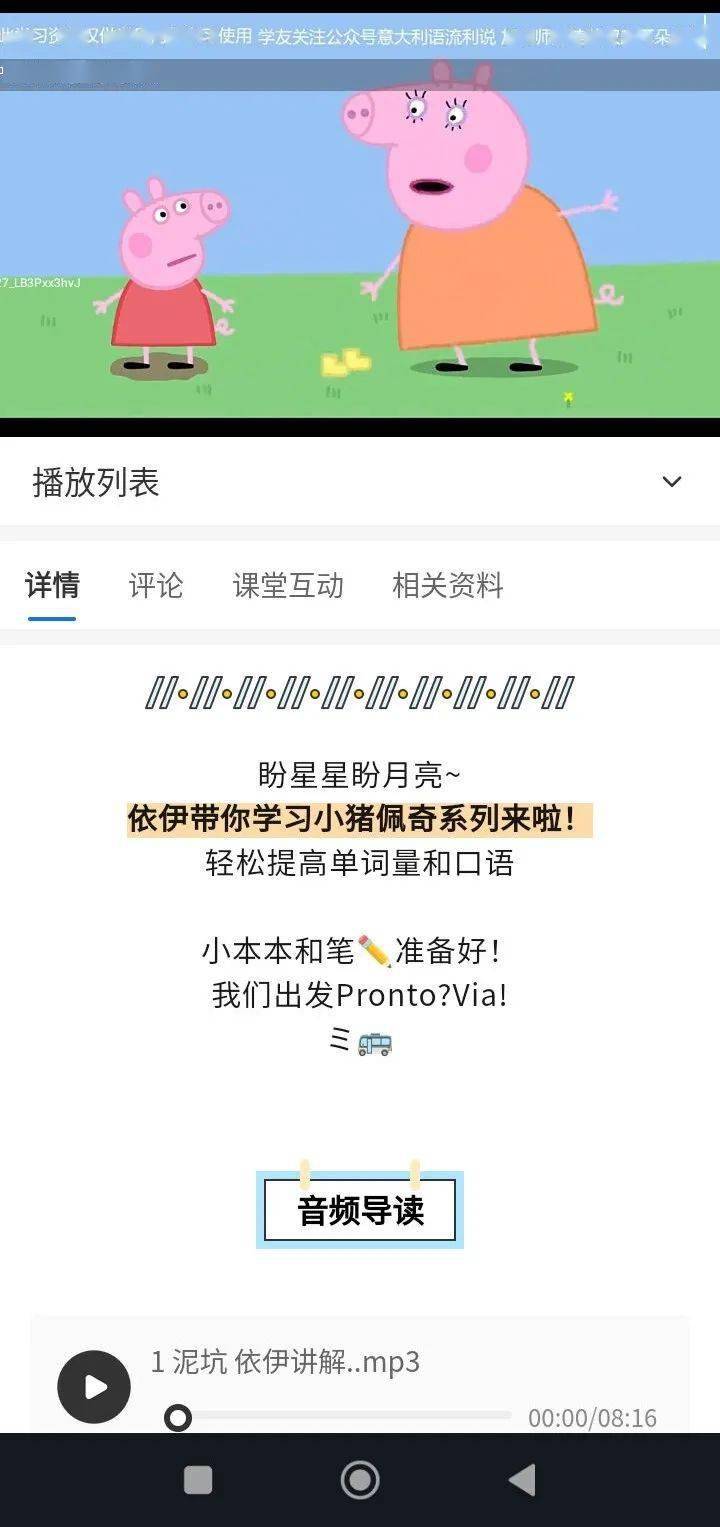Switch to the 评论 tab
The width and height of the screenshot is (720, 1527).
pyautogui.click(x=155, y=587)
